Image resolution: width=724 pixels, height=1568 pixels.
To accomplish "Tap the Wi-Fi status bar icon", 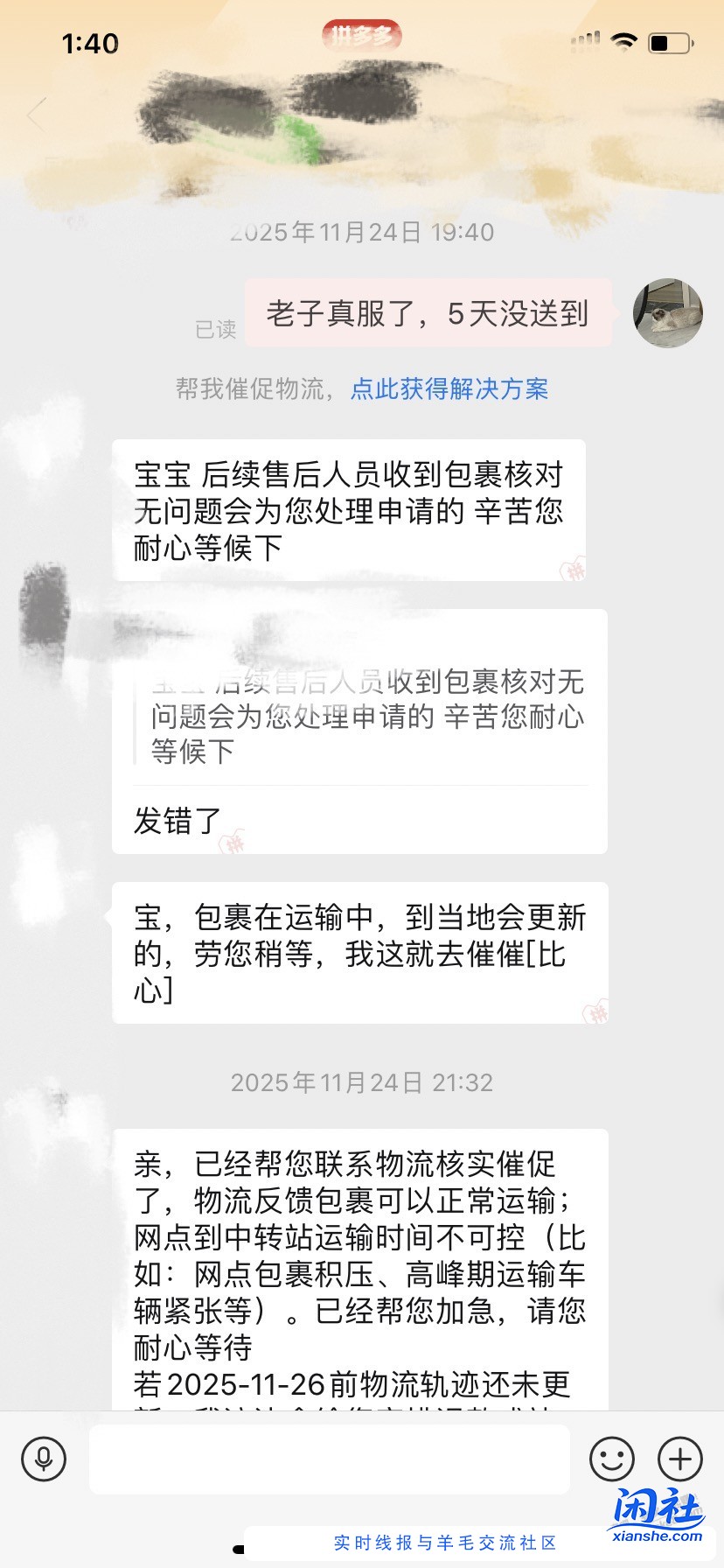I will (623, 41).
